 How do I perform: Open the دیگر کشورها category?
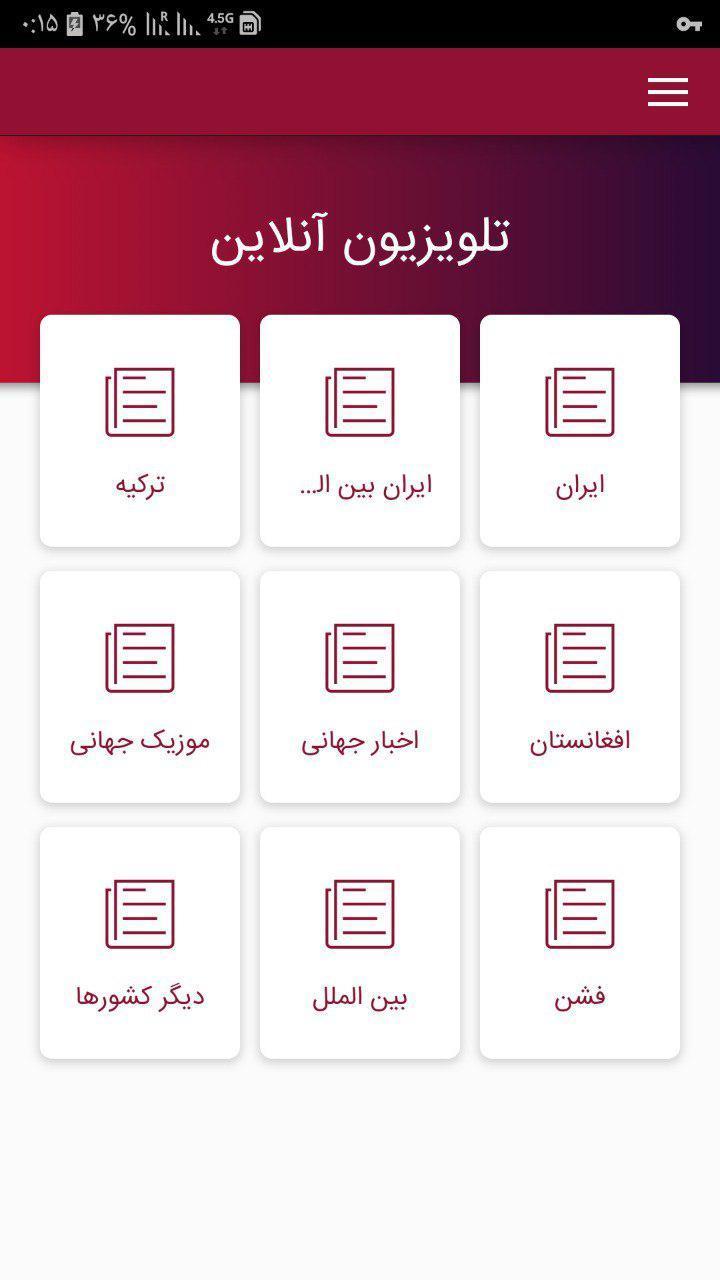(x=140, y=943)
